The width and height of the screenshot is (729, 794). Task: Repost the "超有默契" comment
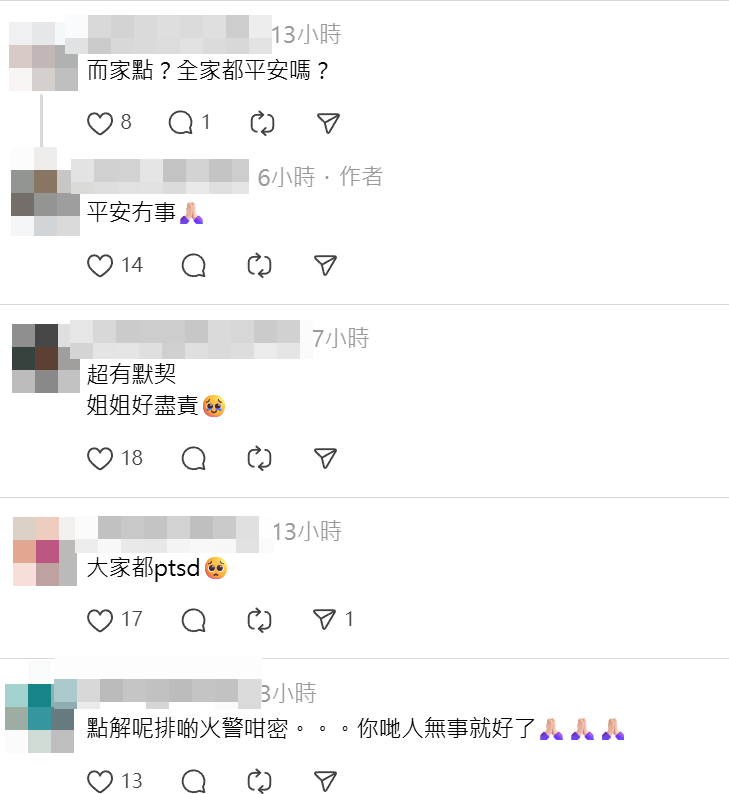coord(260,458)
